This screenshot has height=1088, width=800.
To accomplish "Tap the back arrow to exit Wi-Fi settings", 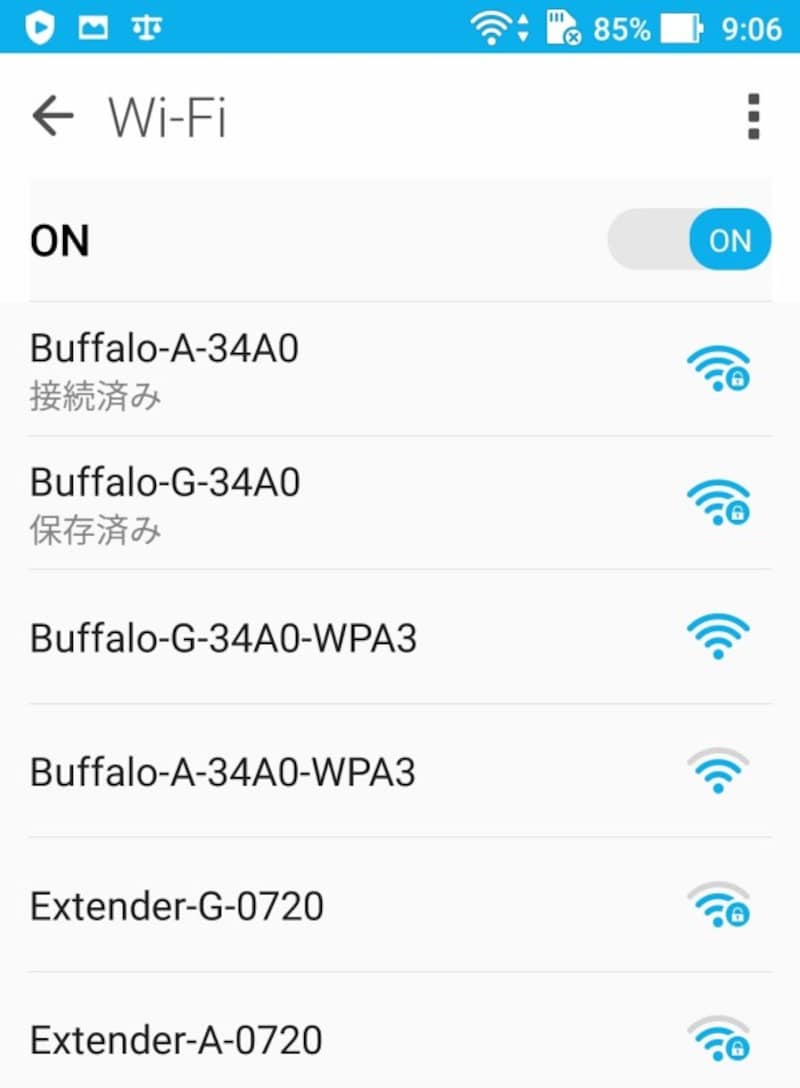I will (52, 114).
